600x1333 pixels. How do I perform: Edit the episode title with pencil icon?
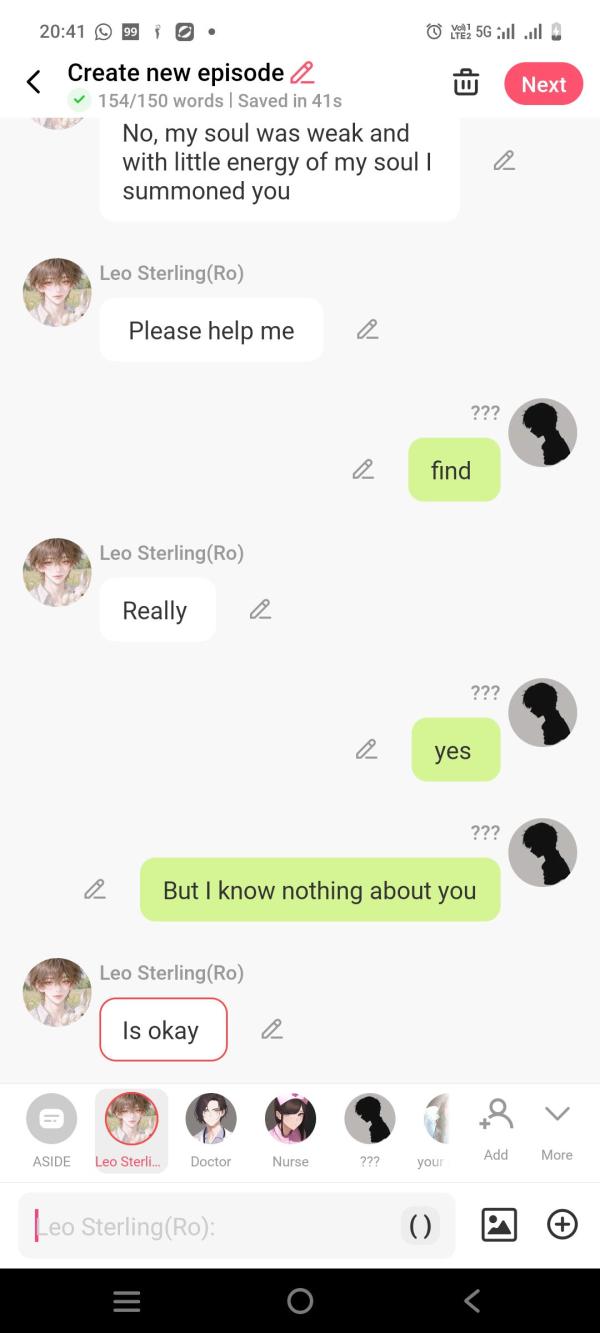point(302,73)
